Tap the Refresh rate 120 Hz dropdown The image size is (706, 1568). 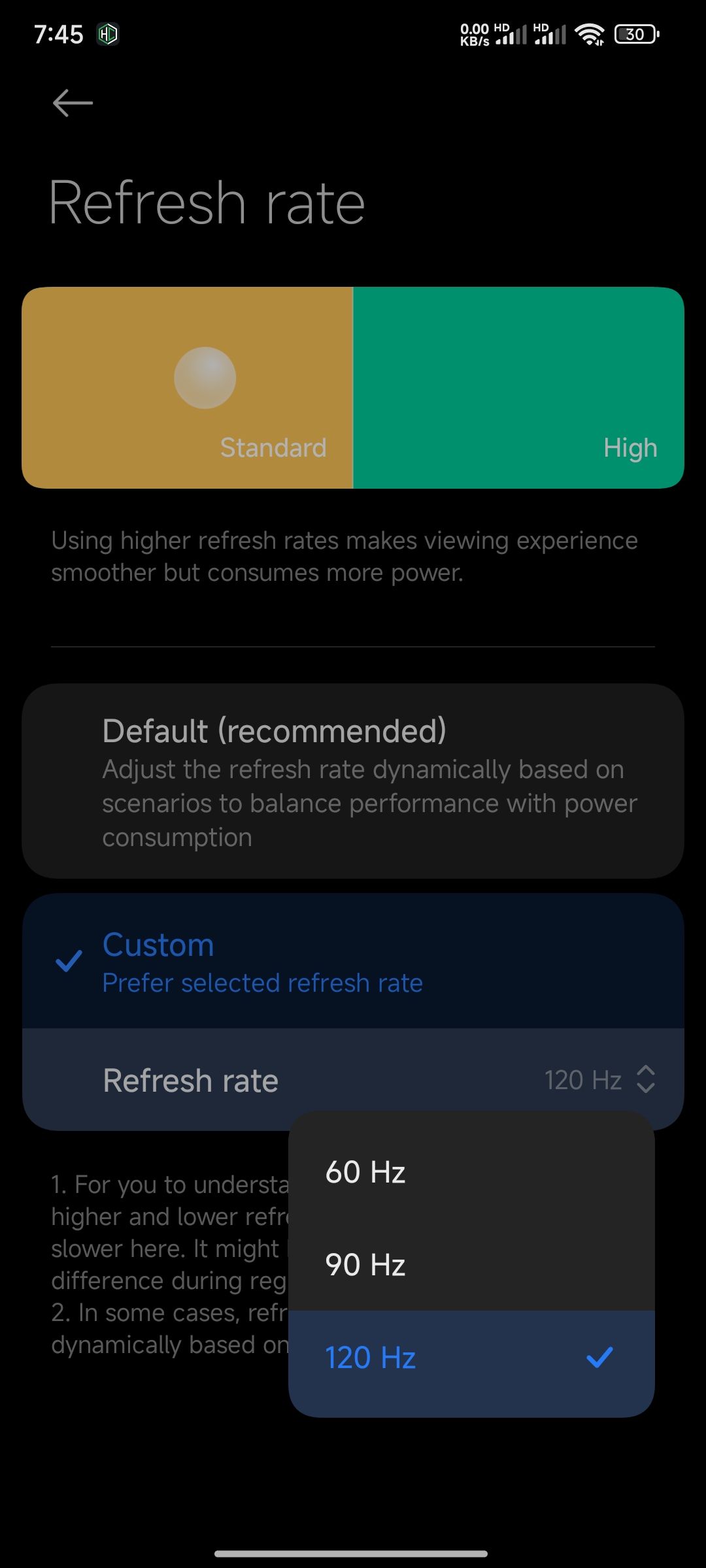tap(598, 1080)
